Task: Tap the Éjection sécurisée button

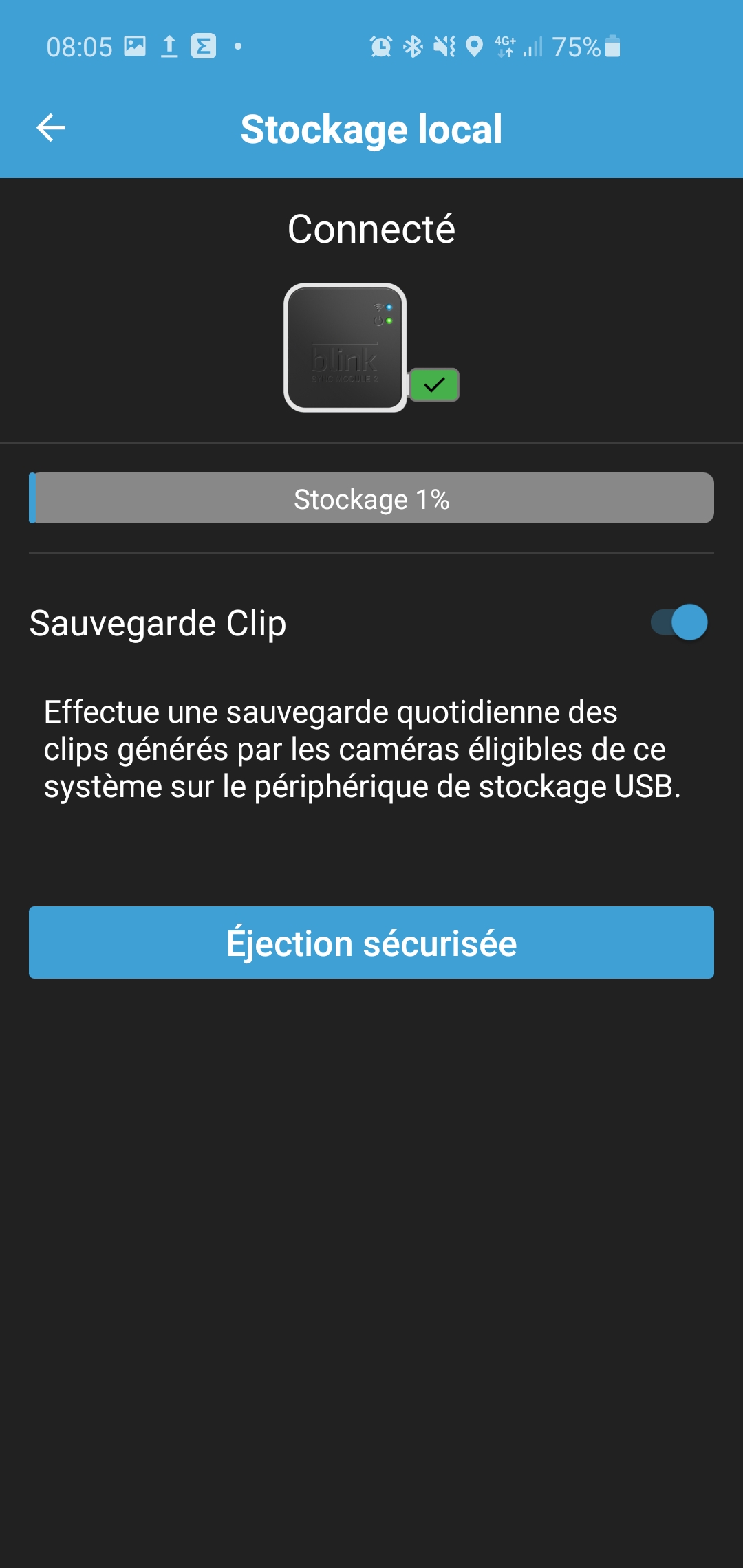Action: pyautogui.click(x=371, y=942)
